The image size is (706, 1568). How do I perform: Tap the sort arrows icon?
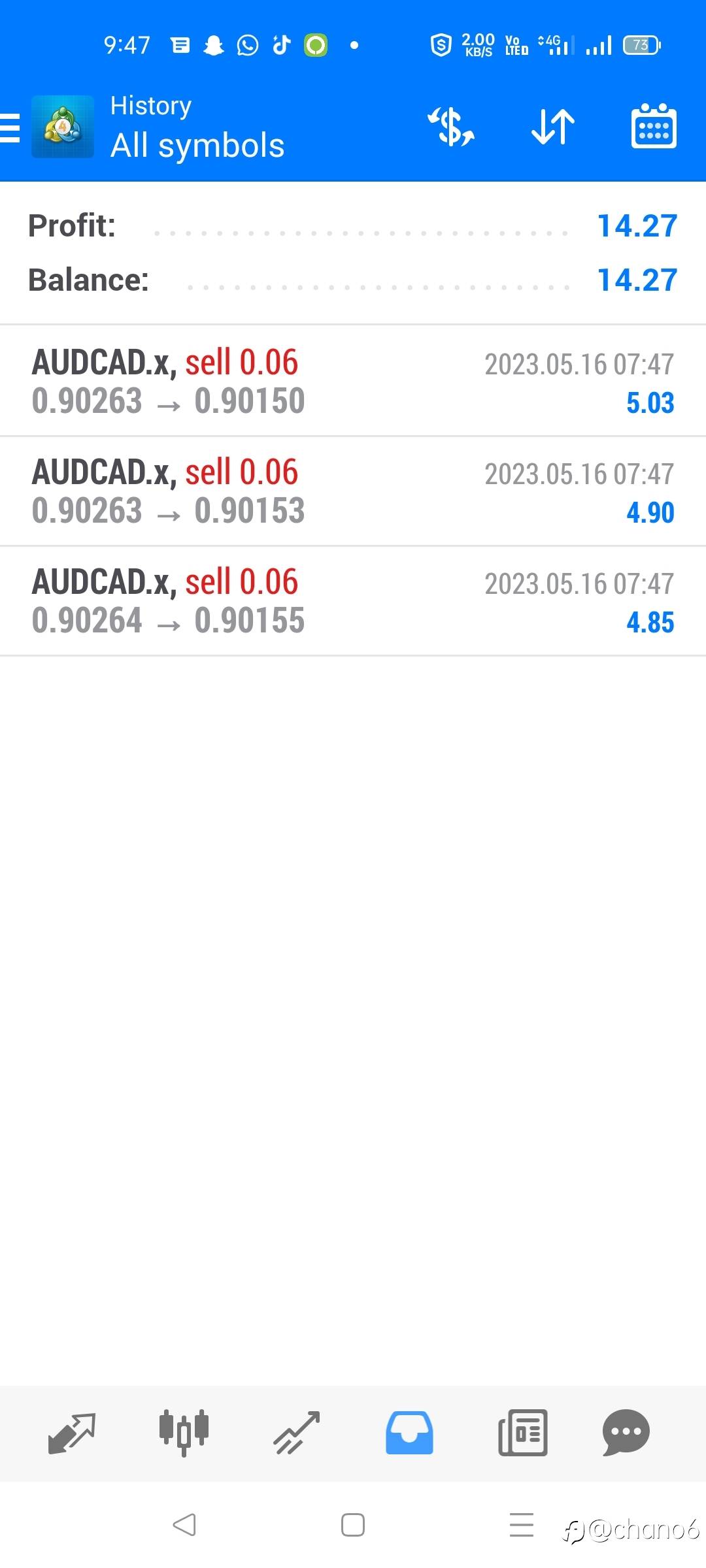click(553, 127)
